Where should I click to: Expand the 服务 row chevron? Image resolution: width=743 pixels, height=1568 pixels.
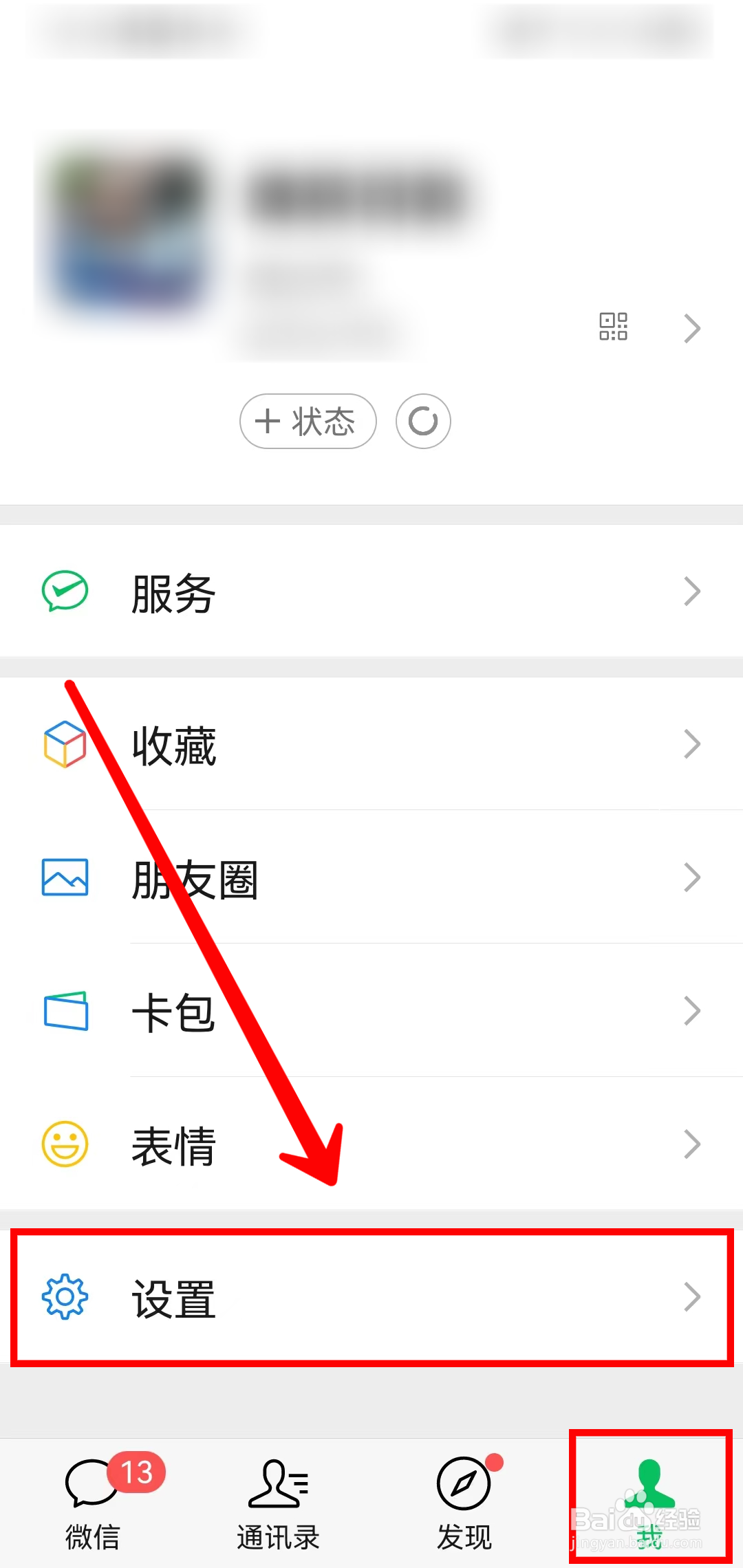pyautogui.click(x=693, y=591)
